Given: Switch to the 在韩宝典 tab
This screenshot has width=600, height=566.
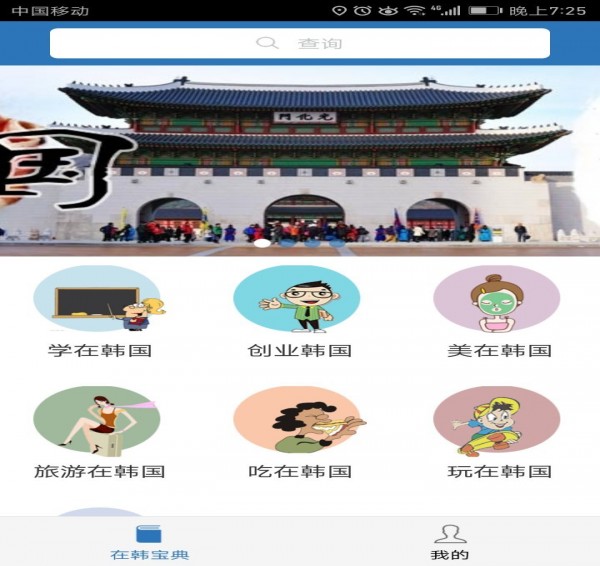Looking at the screenshot, I should click(149, 542).
